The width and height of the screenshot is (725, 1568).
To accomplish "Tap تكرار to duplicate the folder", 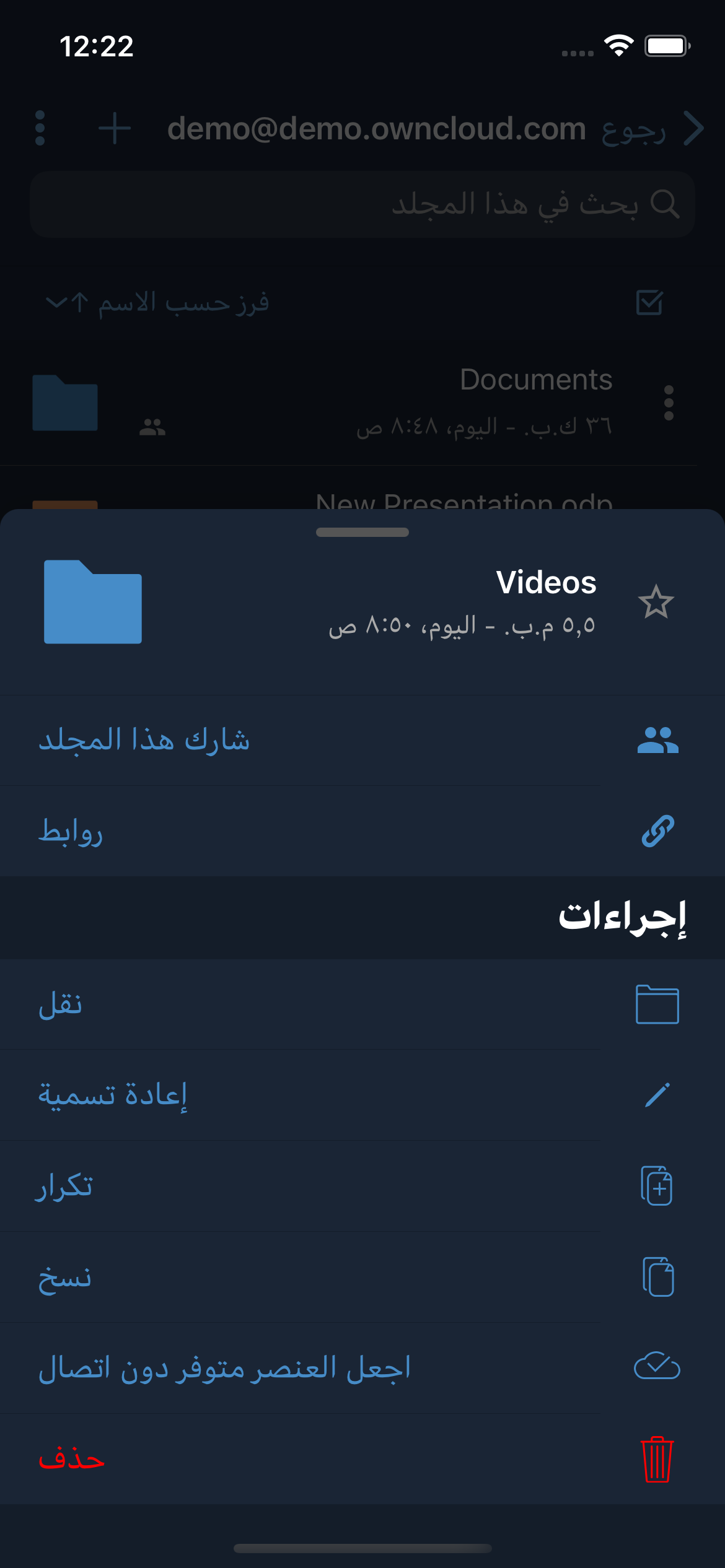I will (x=362, y=1187).
